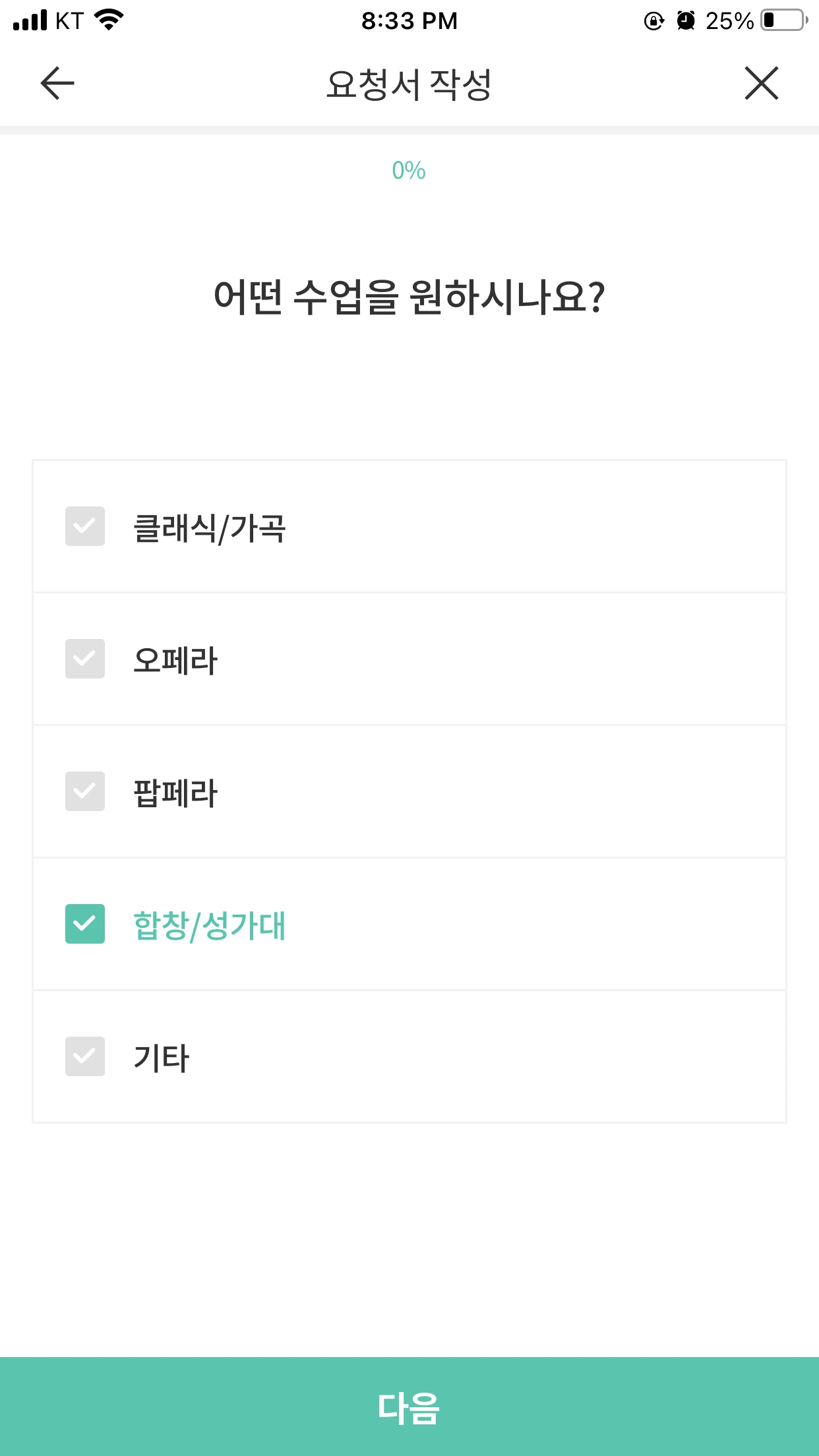
Task: Tap the alarm clock icon in status bar
Action: [686, 20]
